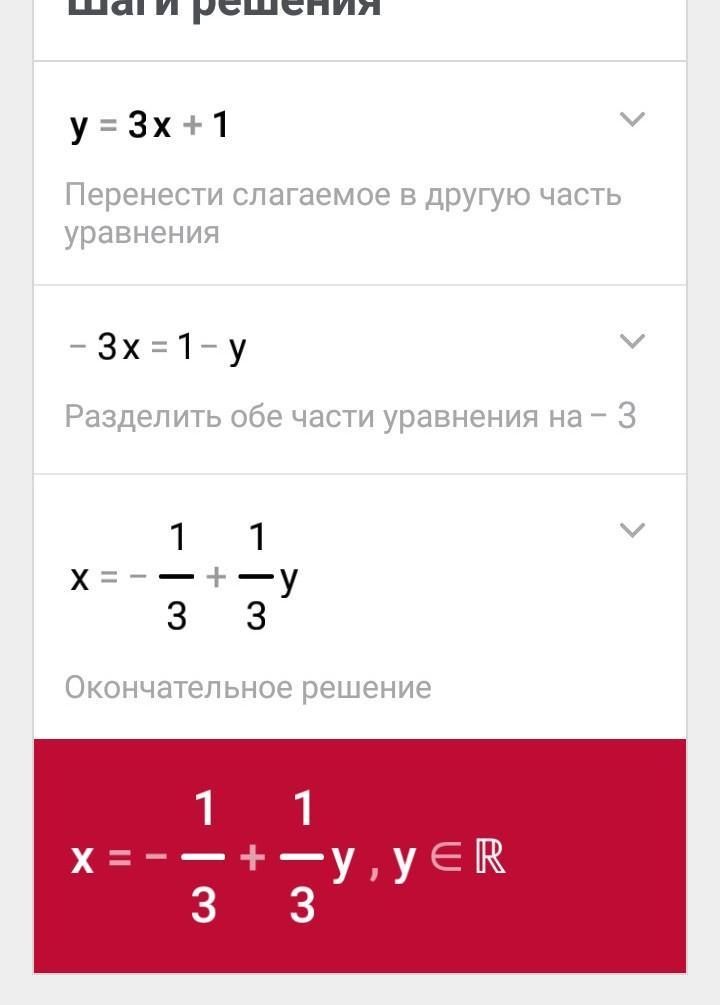Expand the x = −1/3 + 1/3 y step

(x=632, y=530)
